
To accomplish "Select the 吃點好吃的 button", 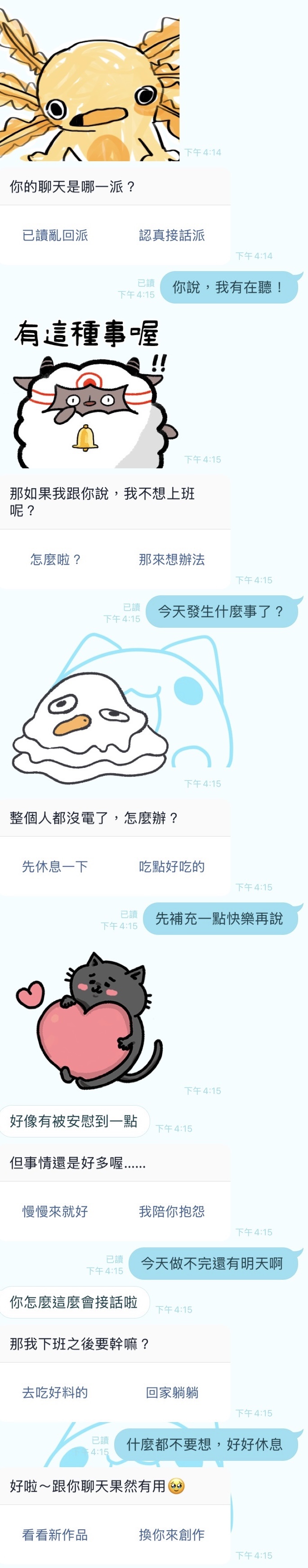I will 172,866.
